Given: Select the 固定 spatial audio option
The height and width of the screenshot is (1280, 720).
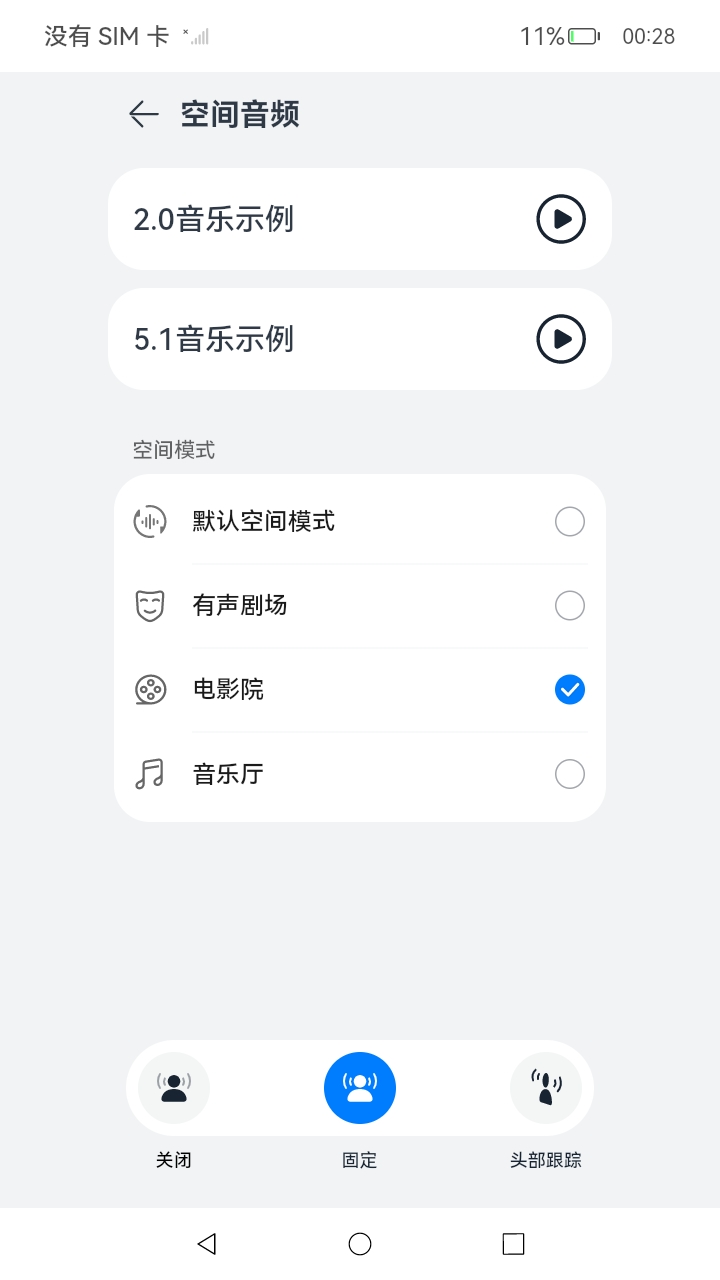Looking at the screenshot, I should (360, 1088).
